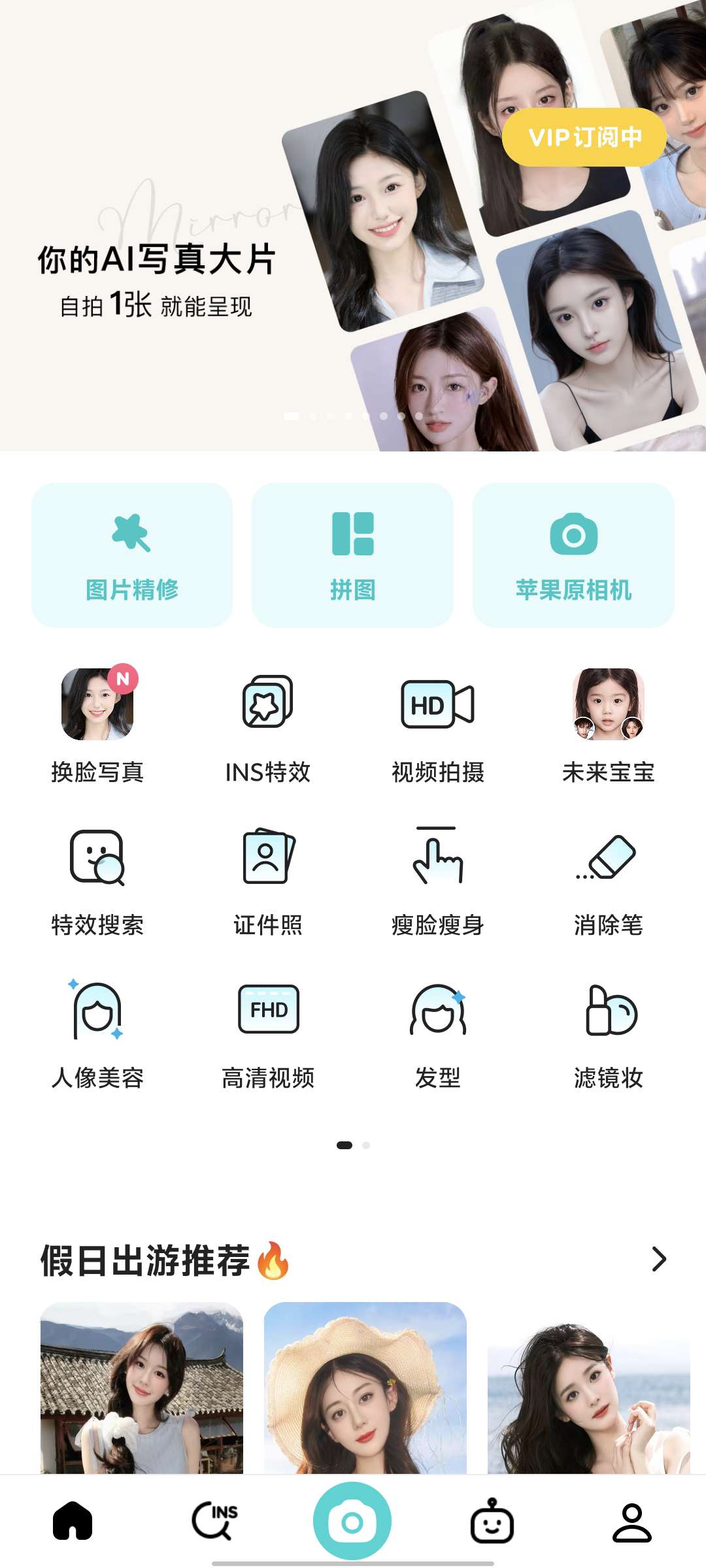
Task: Open 换脸写真 feature
Action: [97, 725]
